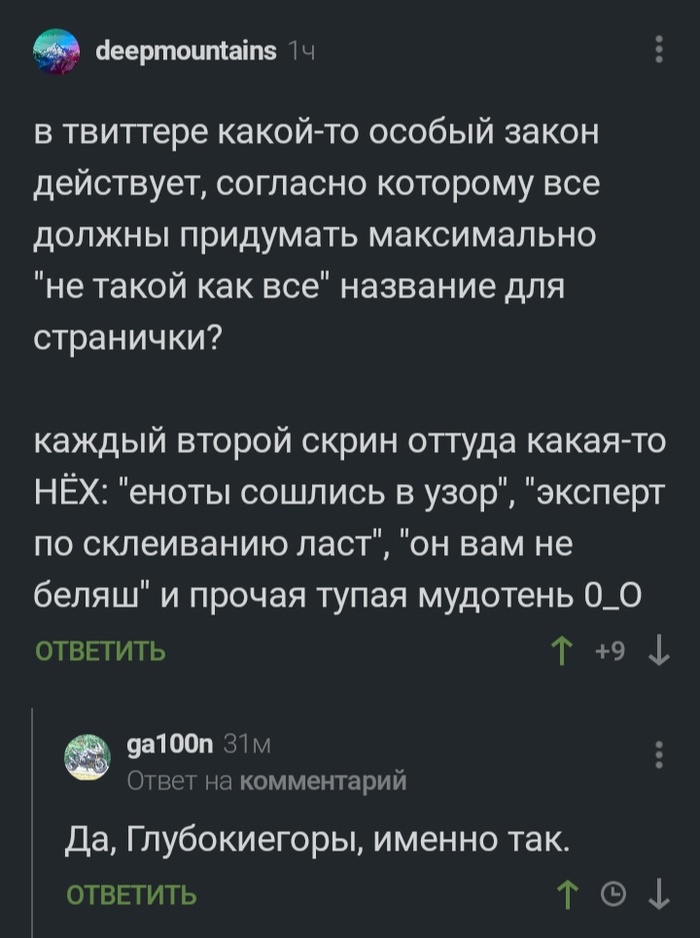Downvote ga100n's reply
Viewport: 700px width, 938px height.
[x=658, y=895]
